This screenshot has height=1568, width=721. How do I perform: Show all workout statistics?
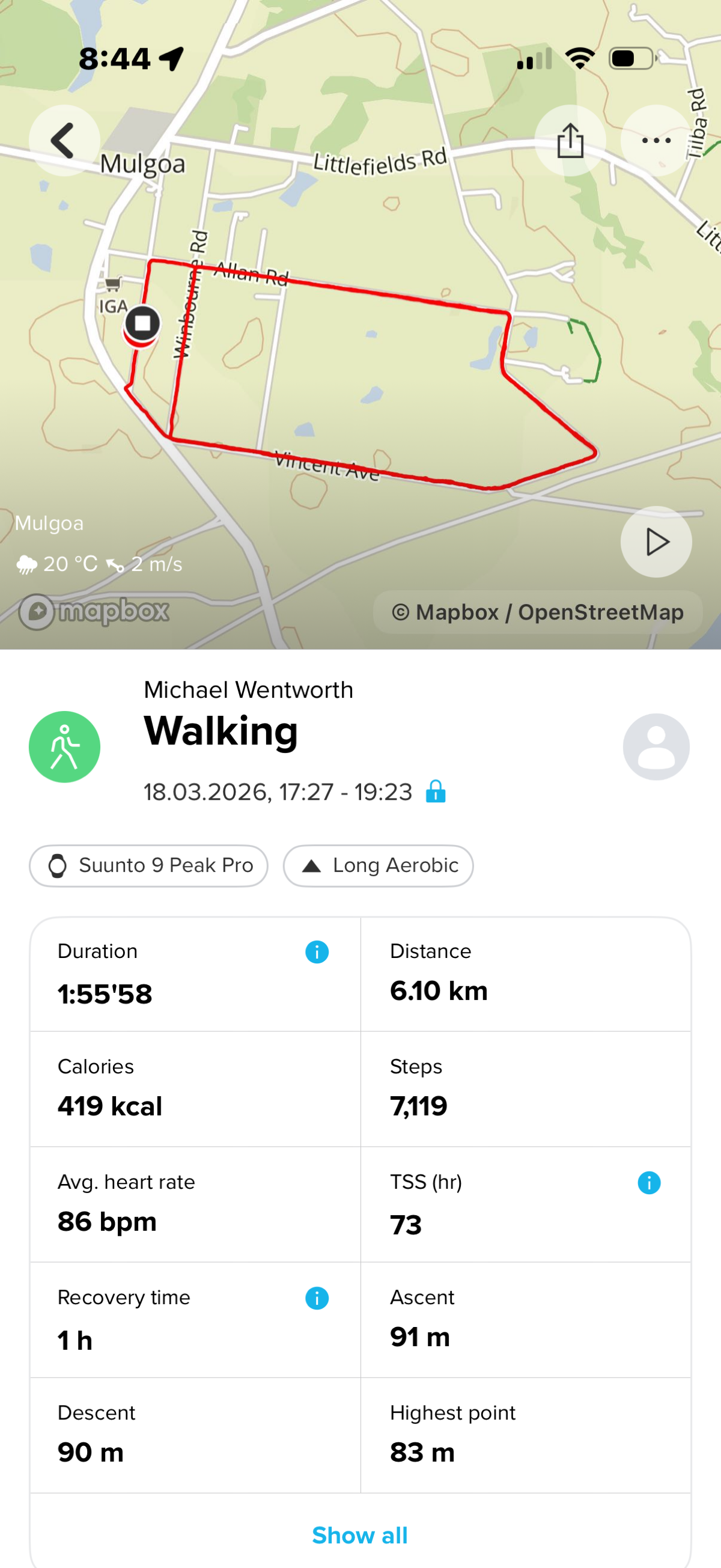[x=359, y=1534]
